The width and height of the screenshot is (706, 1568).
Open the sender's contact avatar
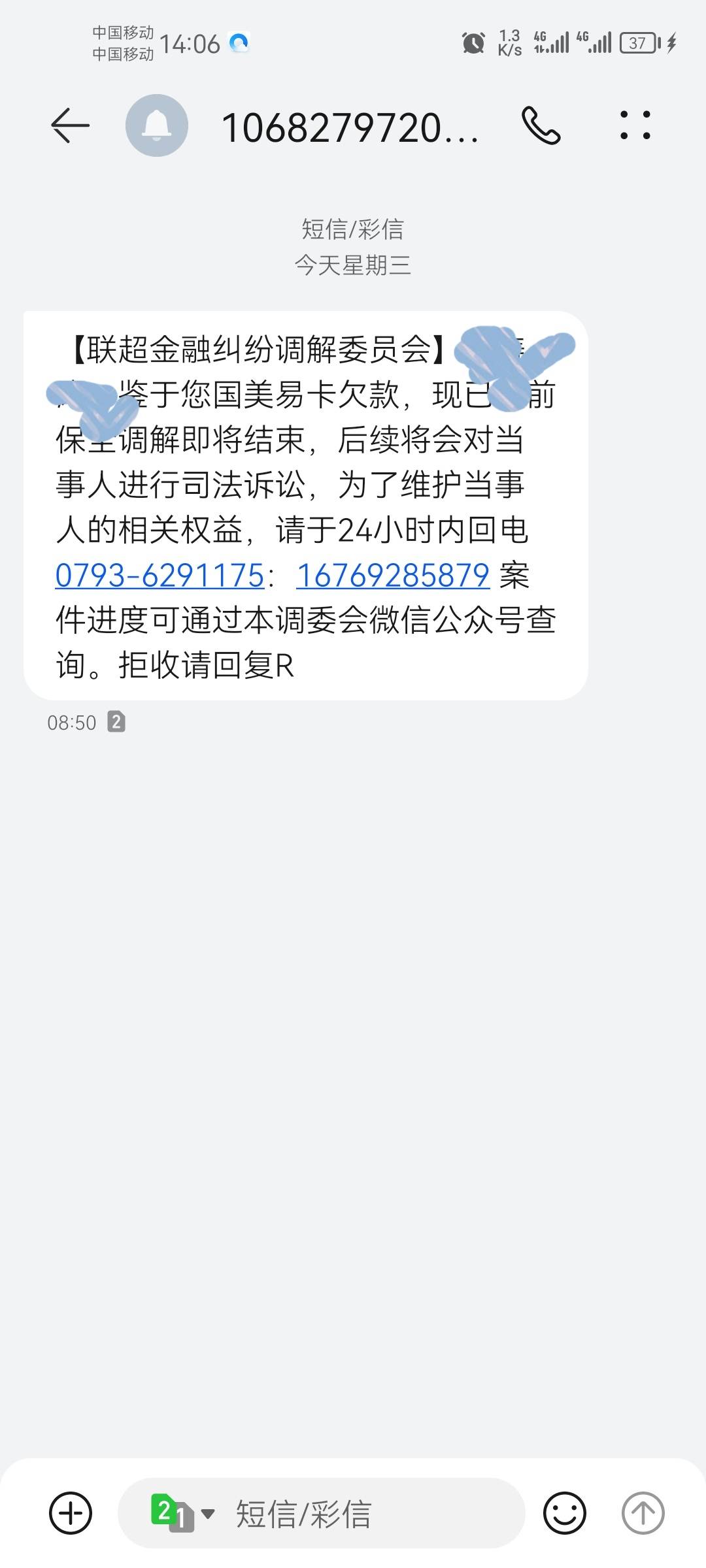(157, 125)
